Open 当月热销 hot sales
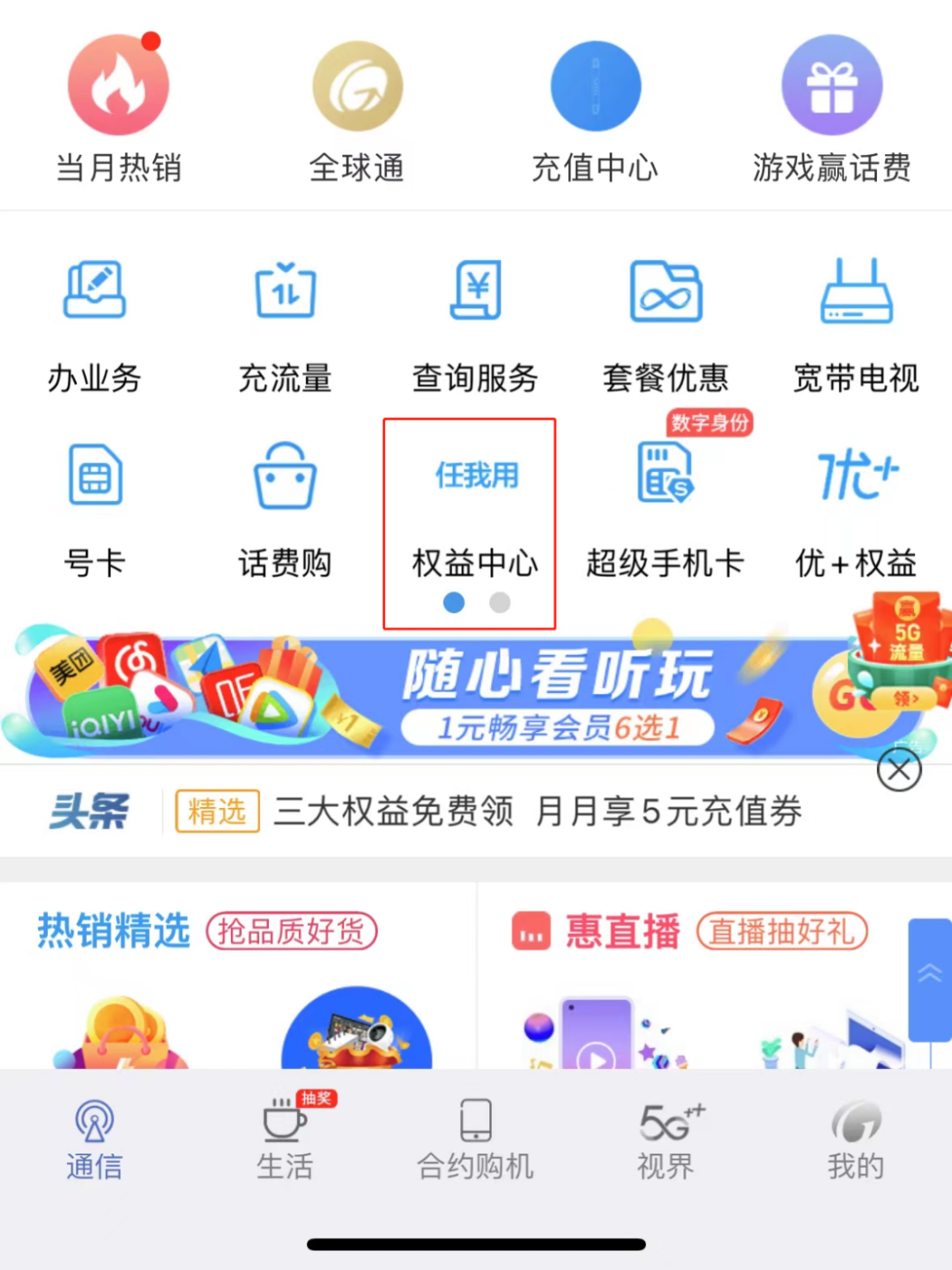The width and height of the screenshot is (952, 1270). (x=118, y=108)
